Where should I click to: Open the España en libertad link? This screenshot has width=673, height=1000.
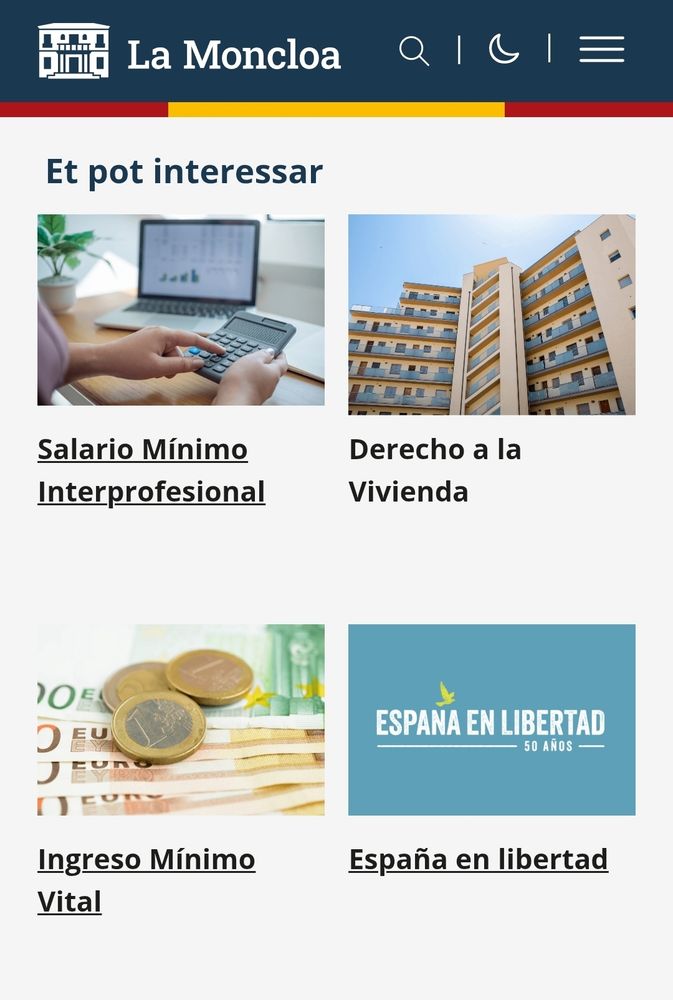click(478, 859)
